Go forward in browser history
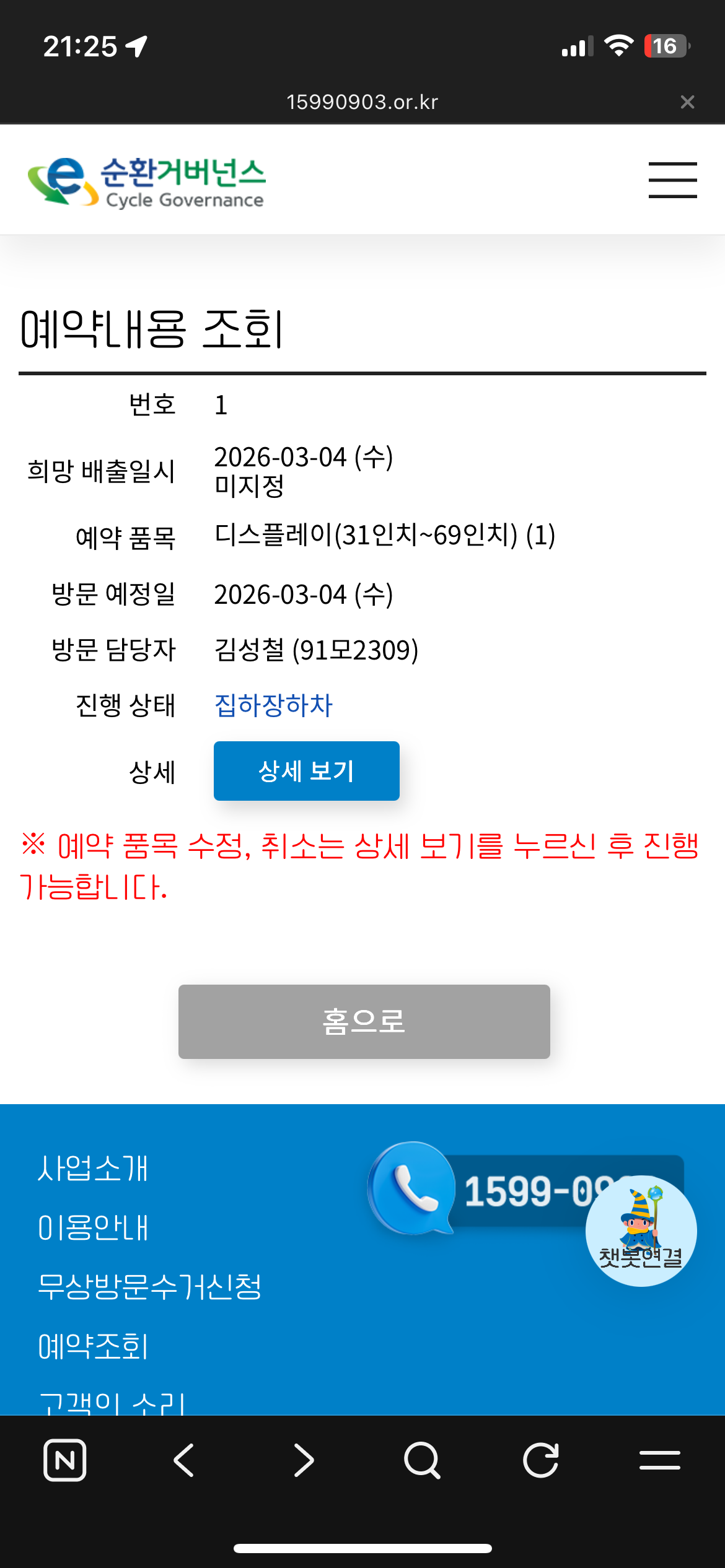 (x=303, y=1460)
